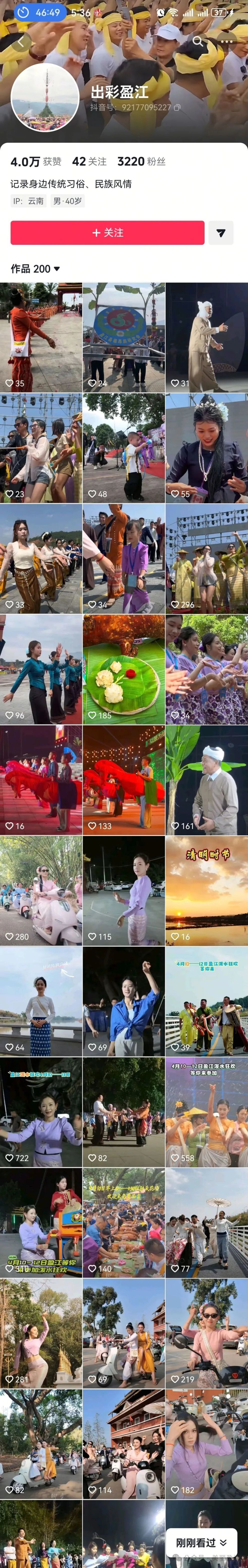The image size is (248, 1568).
Task: Copy the Douyin ID number
Action: 177,107
